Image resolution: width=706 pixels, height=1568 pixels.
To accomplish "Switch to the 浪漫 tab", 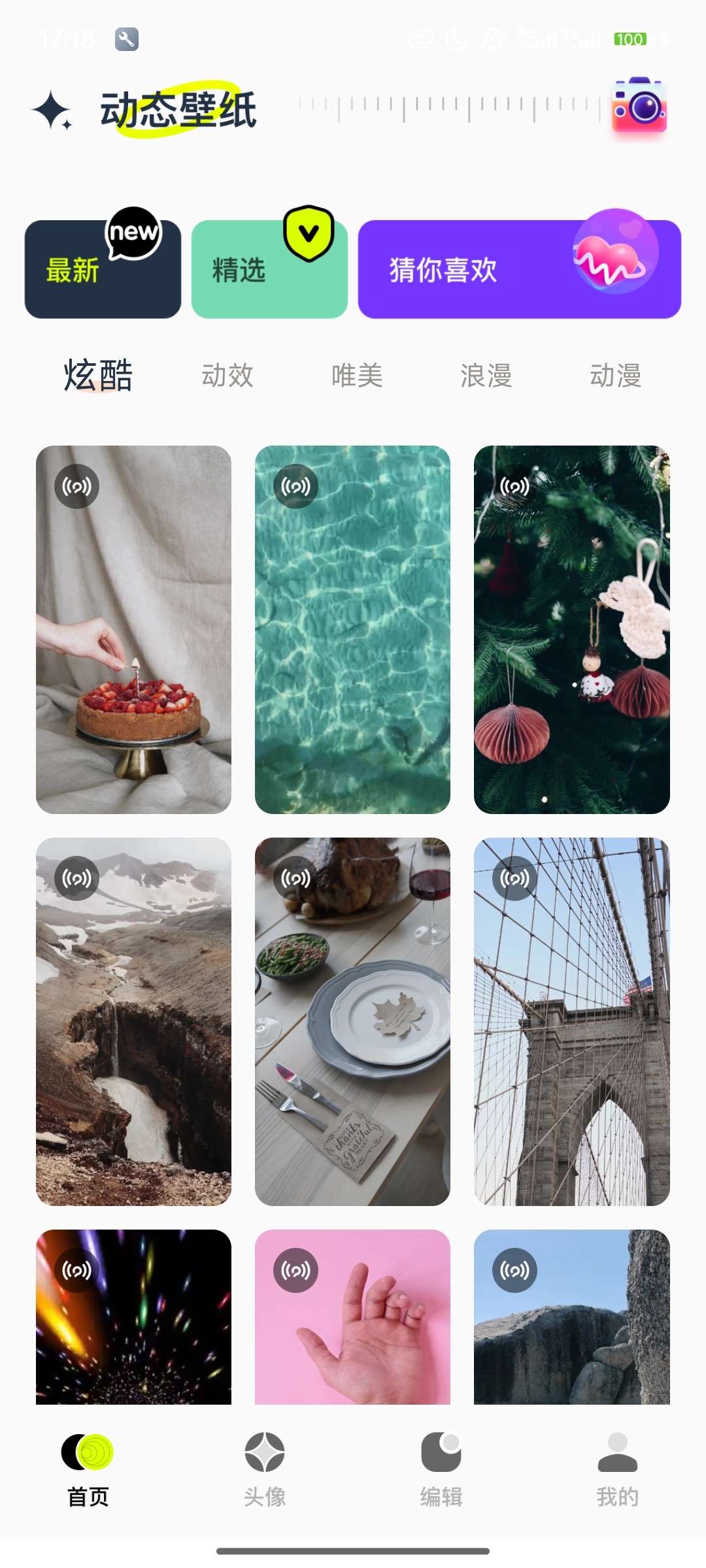I will tap(486, 376).
